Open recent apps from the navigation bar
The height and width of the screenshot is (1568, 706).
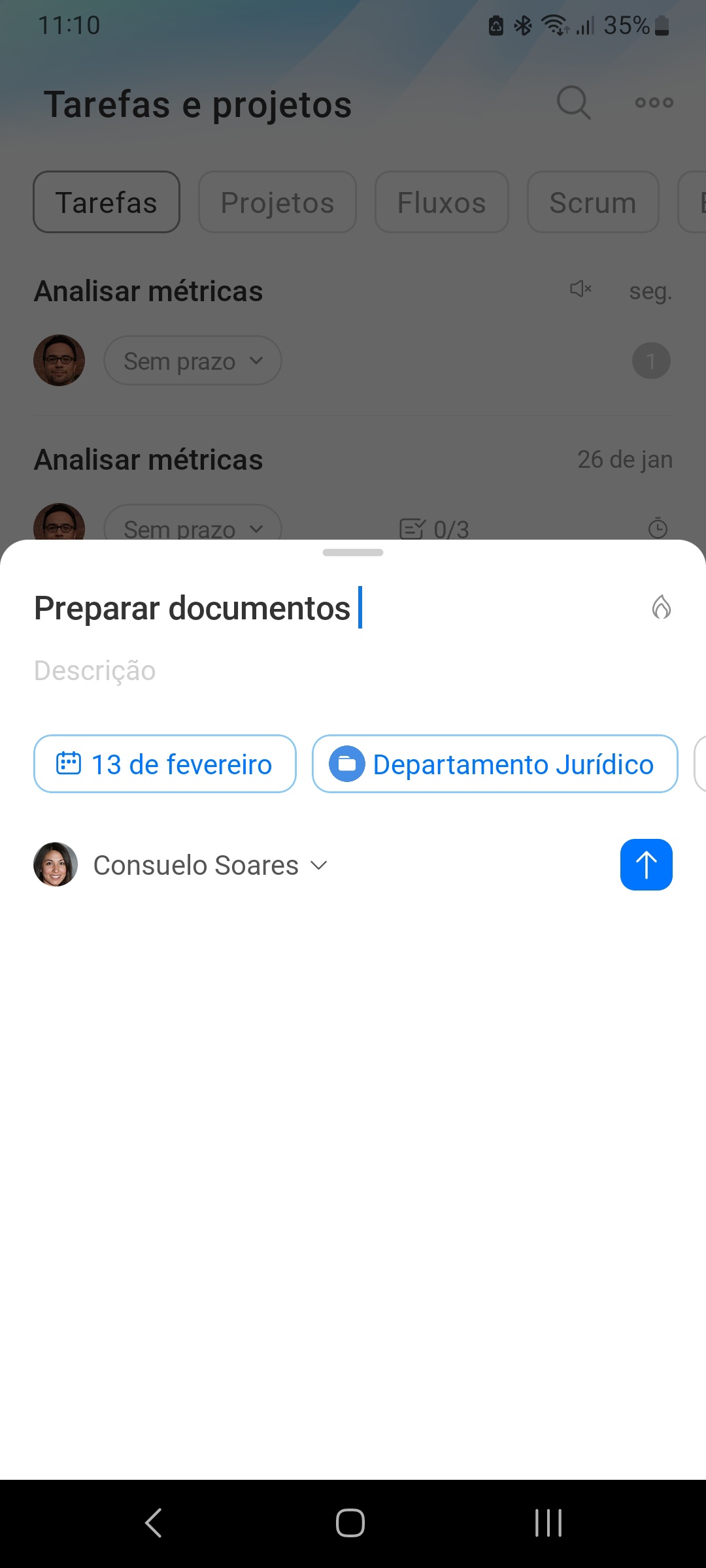coord(548,1523)
